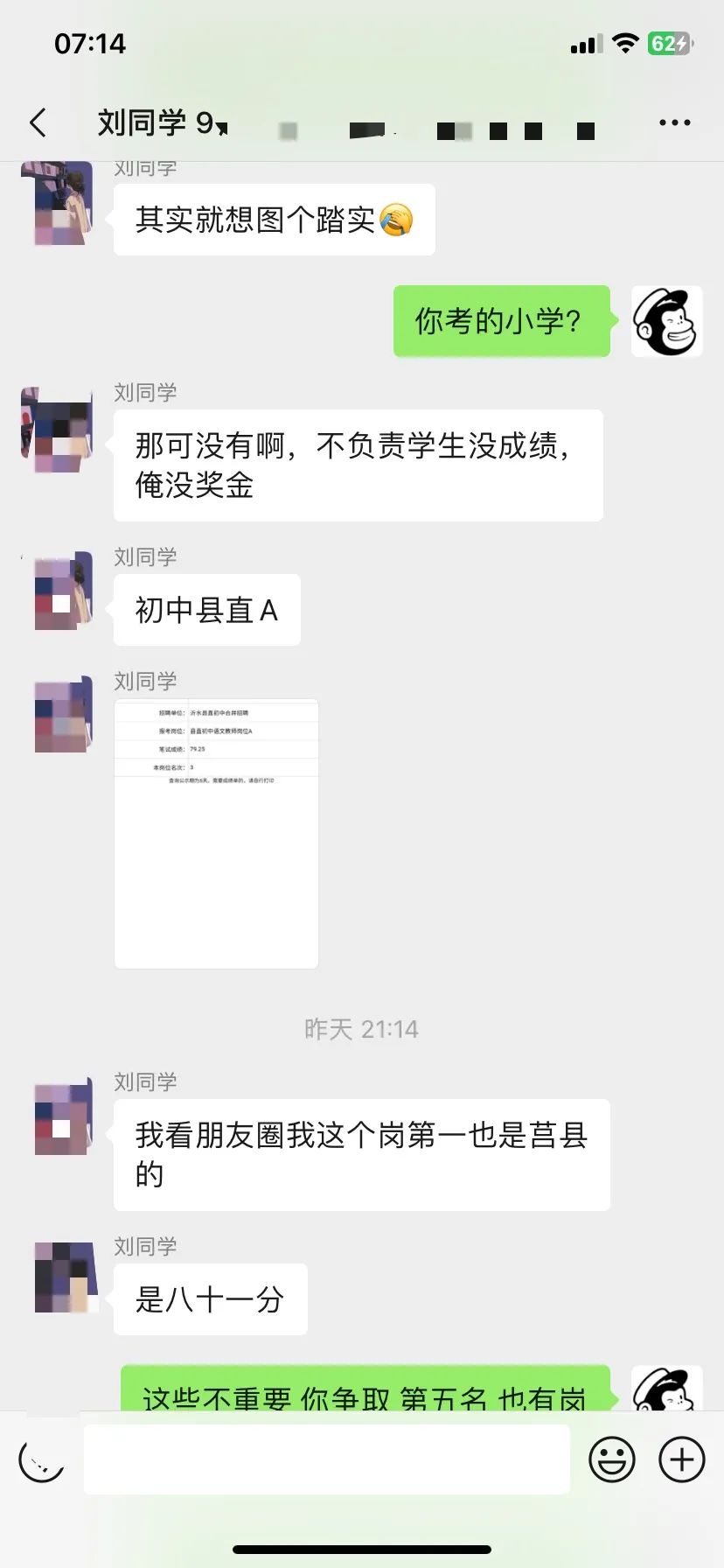Open the score screenshot sent by 刘同学

(216, 834)
